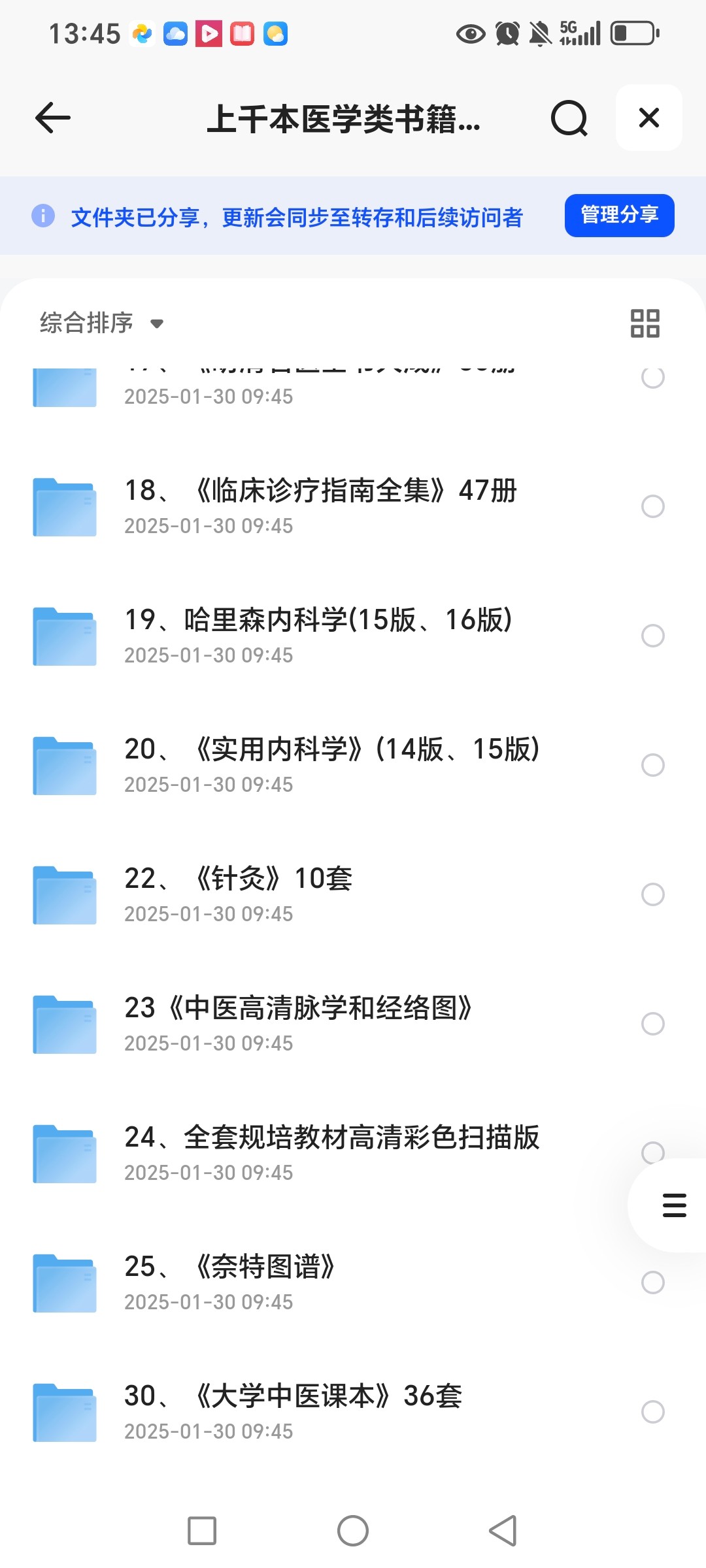The width and height of the screenshot is (706, 1568).
Task: Tap the 管理分享 button
Action: click(619, 215)
